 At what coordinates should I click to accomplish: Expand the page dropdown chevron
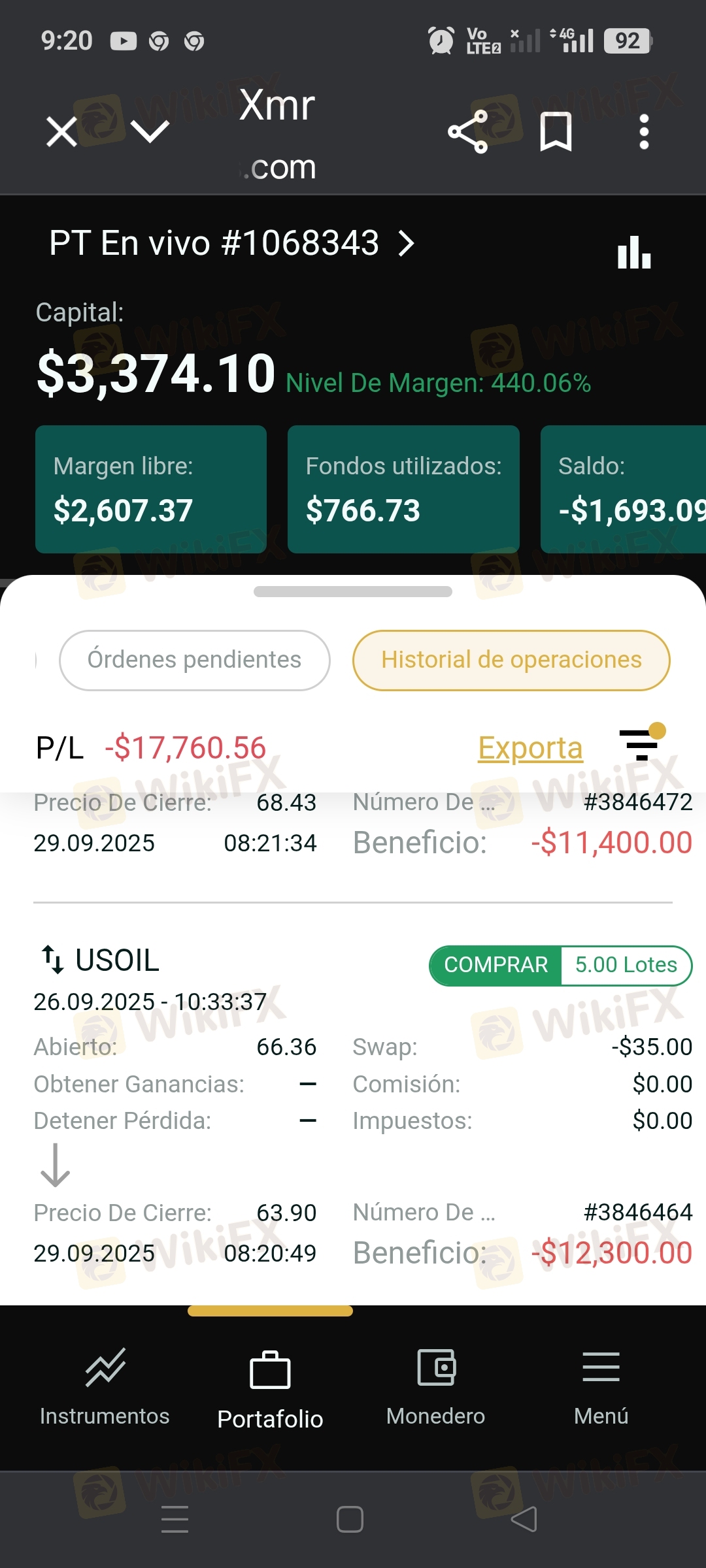tap(150, 132)
